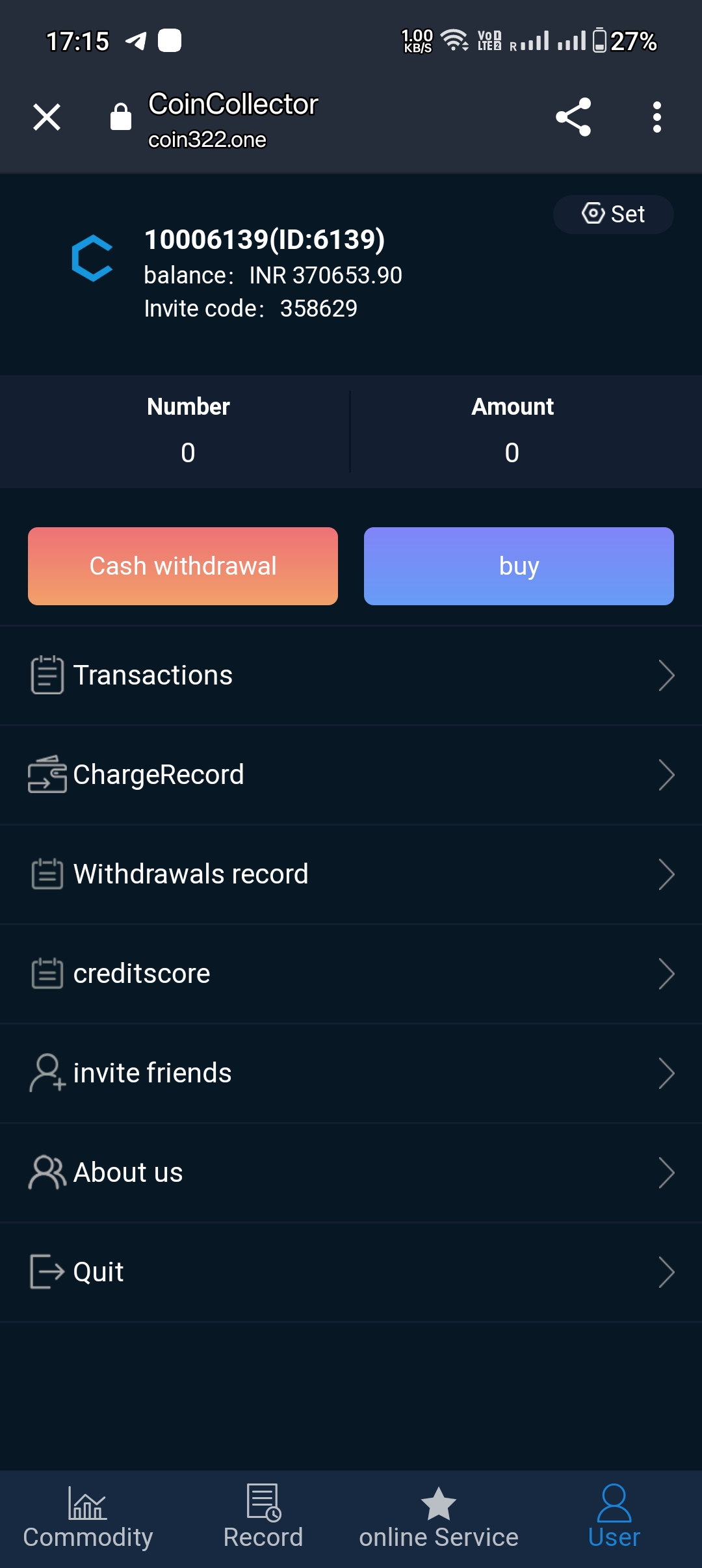The height and width of the screenshot is (1568, 702).
Task: Open the browser overflow menu
Action: (x=656, y=118)
